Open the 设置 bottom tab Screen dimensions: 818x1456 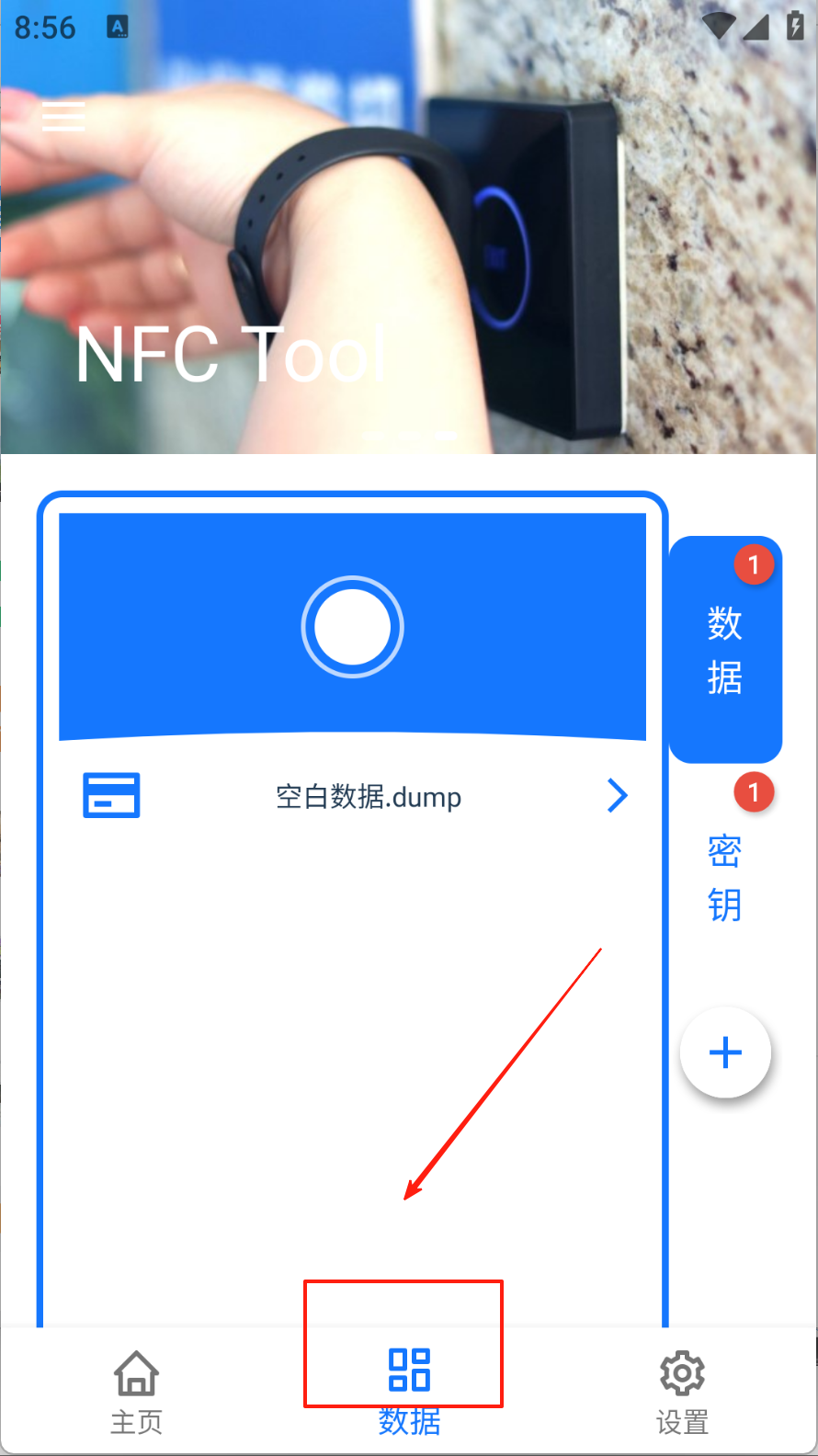[682, 1391]
